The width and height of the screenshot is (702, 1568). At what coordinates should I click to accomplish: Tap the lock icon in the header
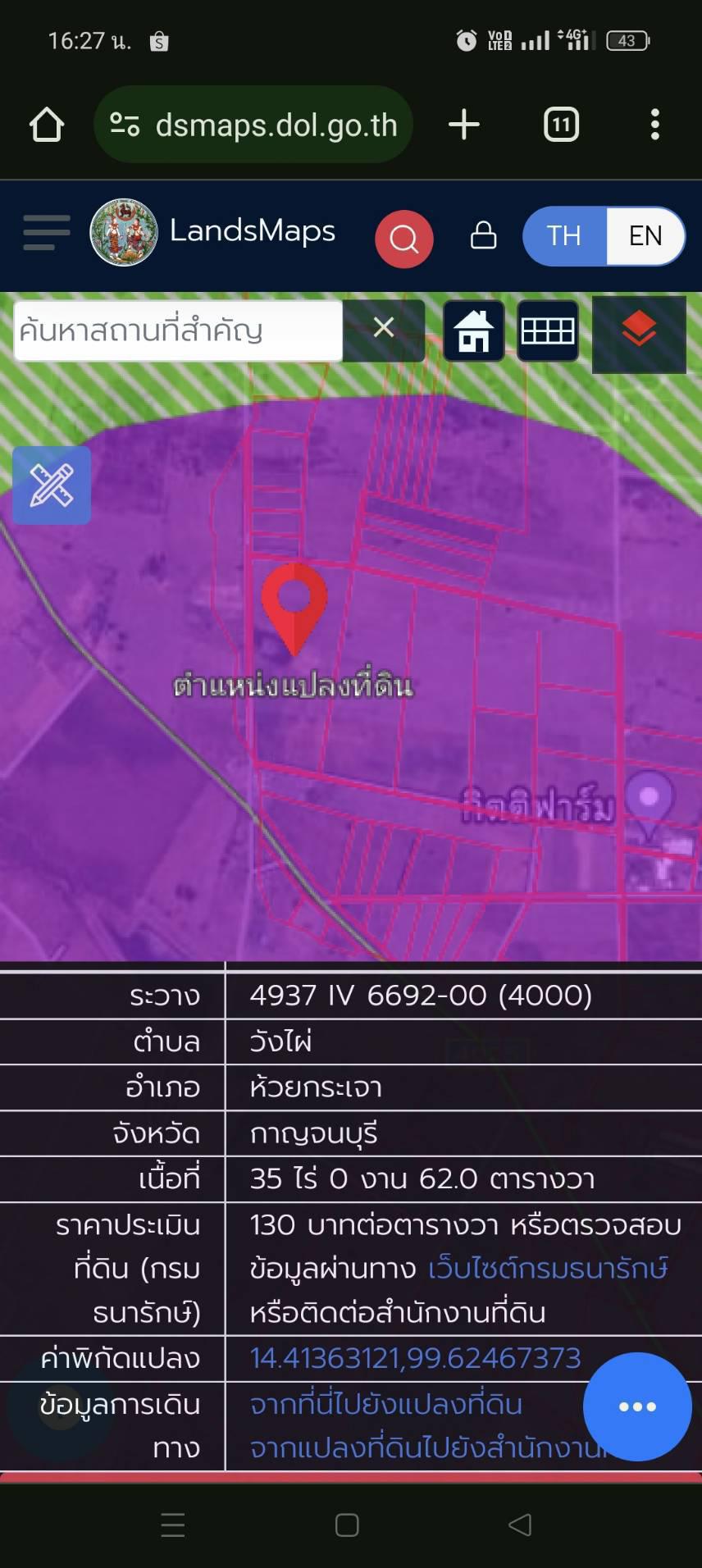pyautogui.click(x=483, y=235)
